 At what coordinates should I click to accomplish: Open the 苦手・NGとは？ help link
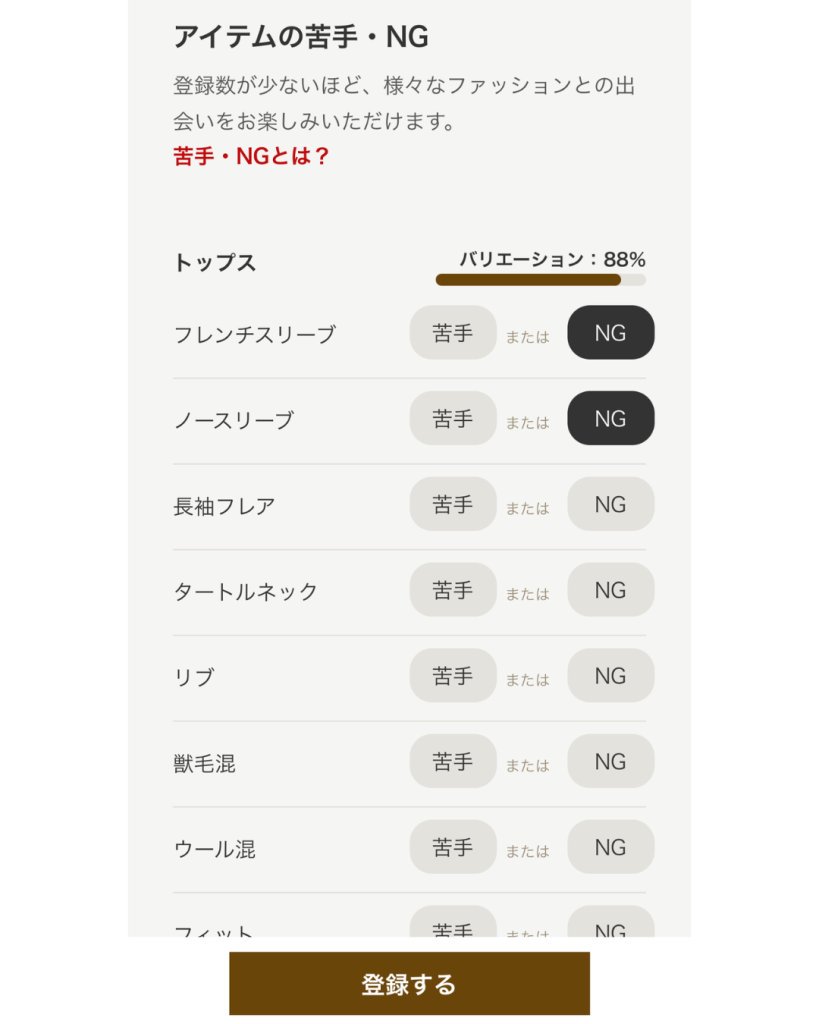pos(251,157)
